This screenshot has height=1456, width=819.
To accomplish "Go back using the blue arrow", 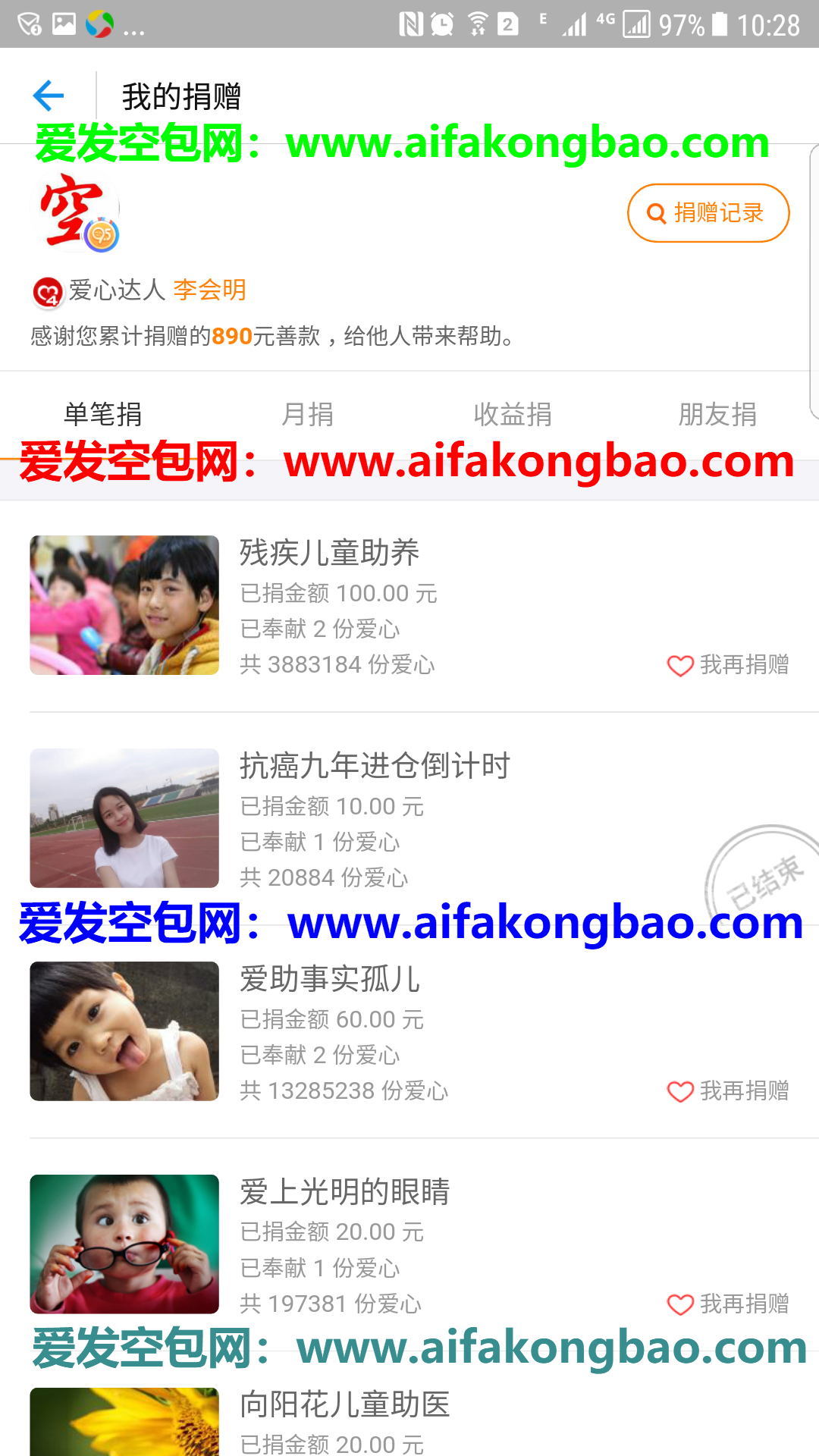I will [49, 96].
